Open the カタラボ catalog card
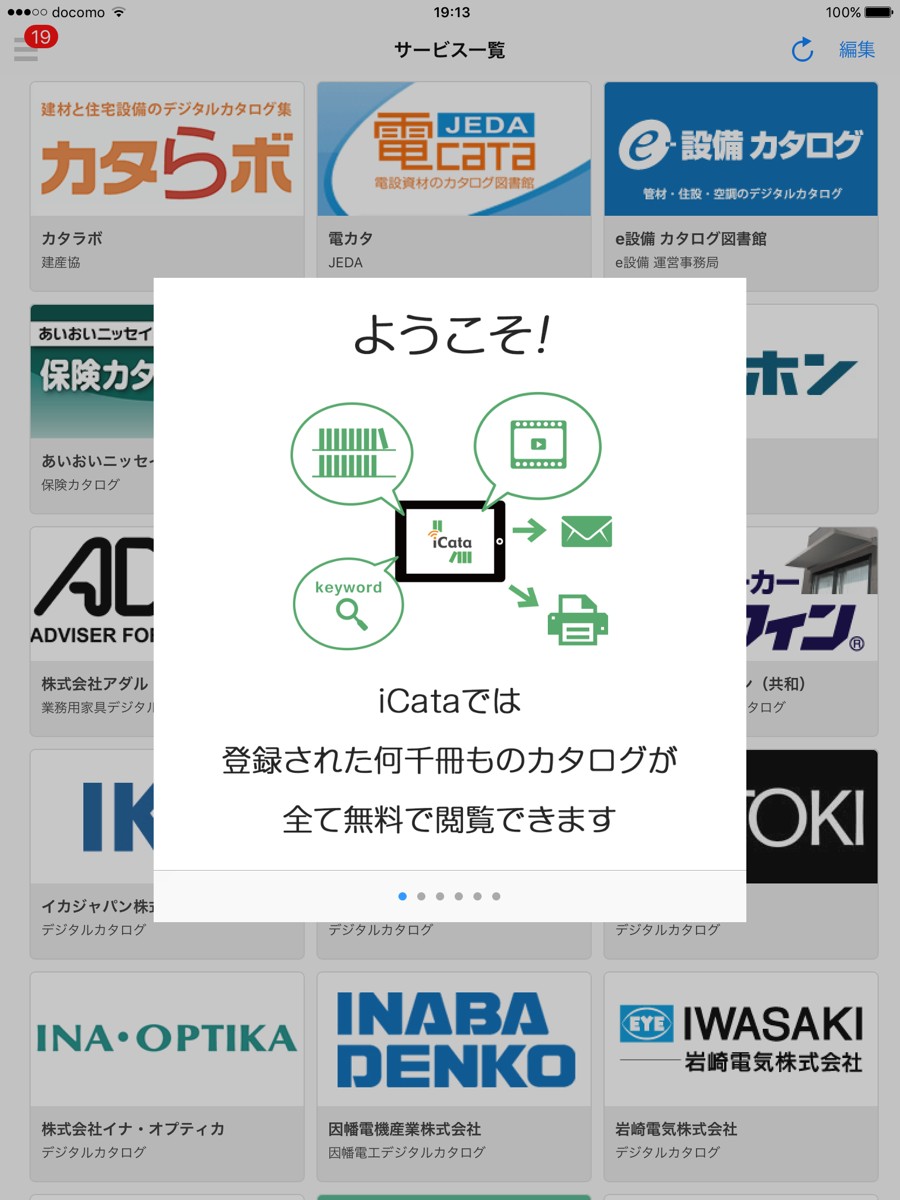The height and width of the screenshot is (1200, 900). point(167,184)
